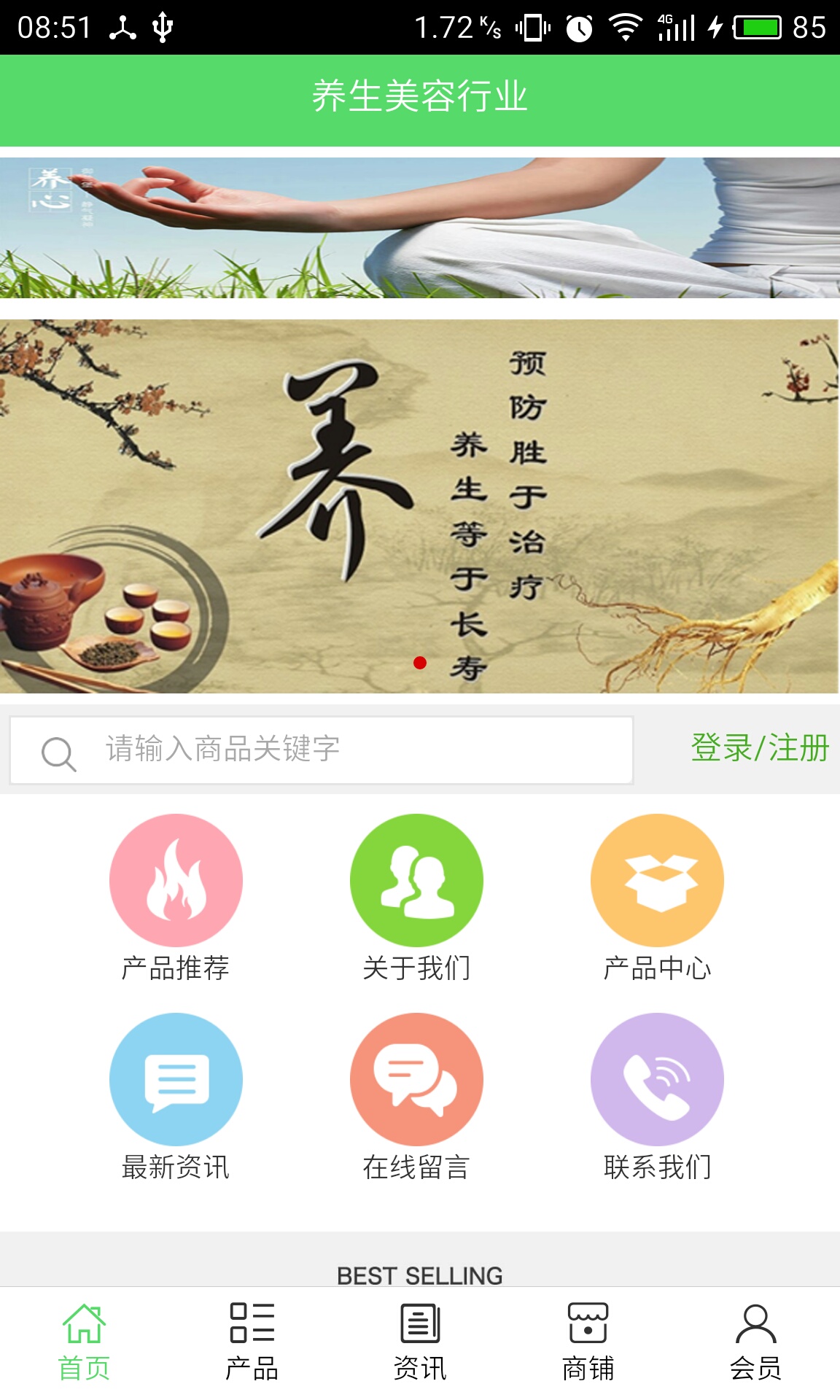840x1400 pixels.
Task: Open the yoga meditation top banner
Action: click(x=420, y=227)
